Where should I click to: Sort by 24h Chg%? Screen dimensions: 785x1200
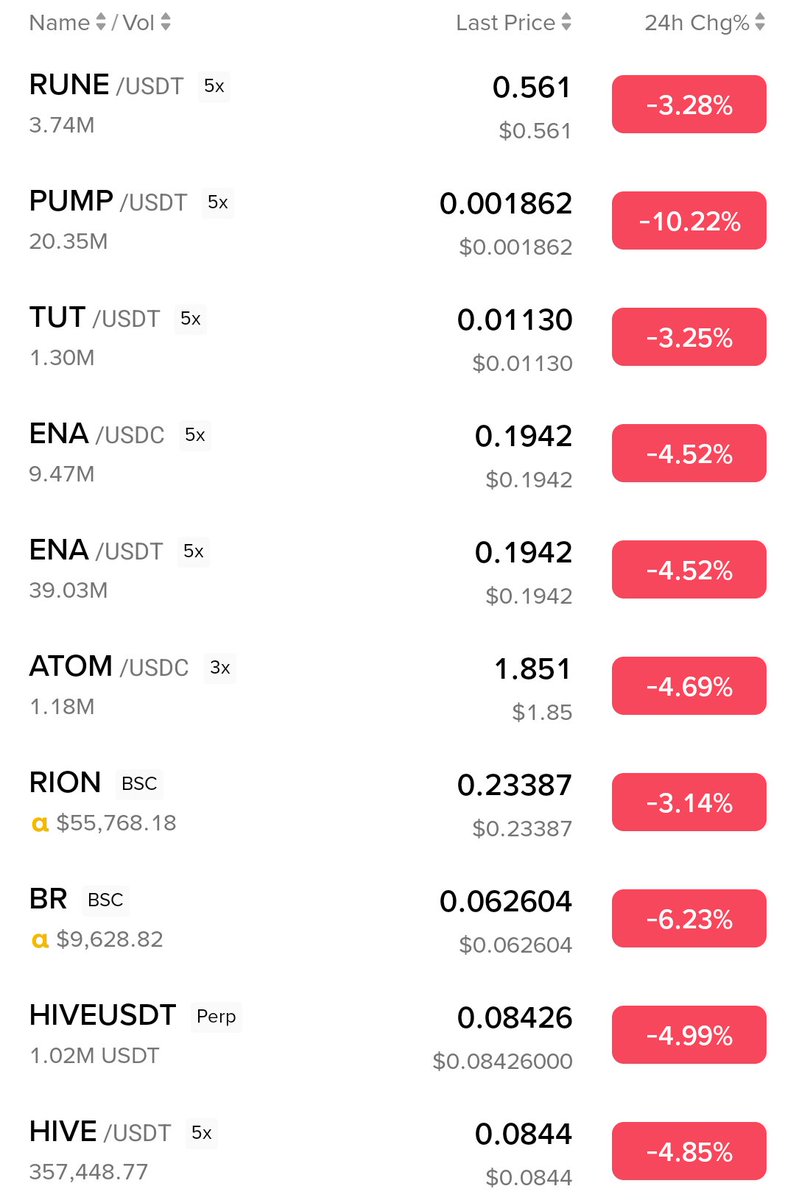[705, 22]
